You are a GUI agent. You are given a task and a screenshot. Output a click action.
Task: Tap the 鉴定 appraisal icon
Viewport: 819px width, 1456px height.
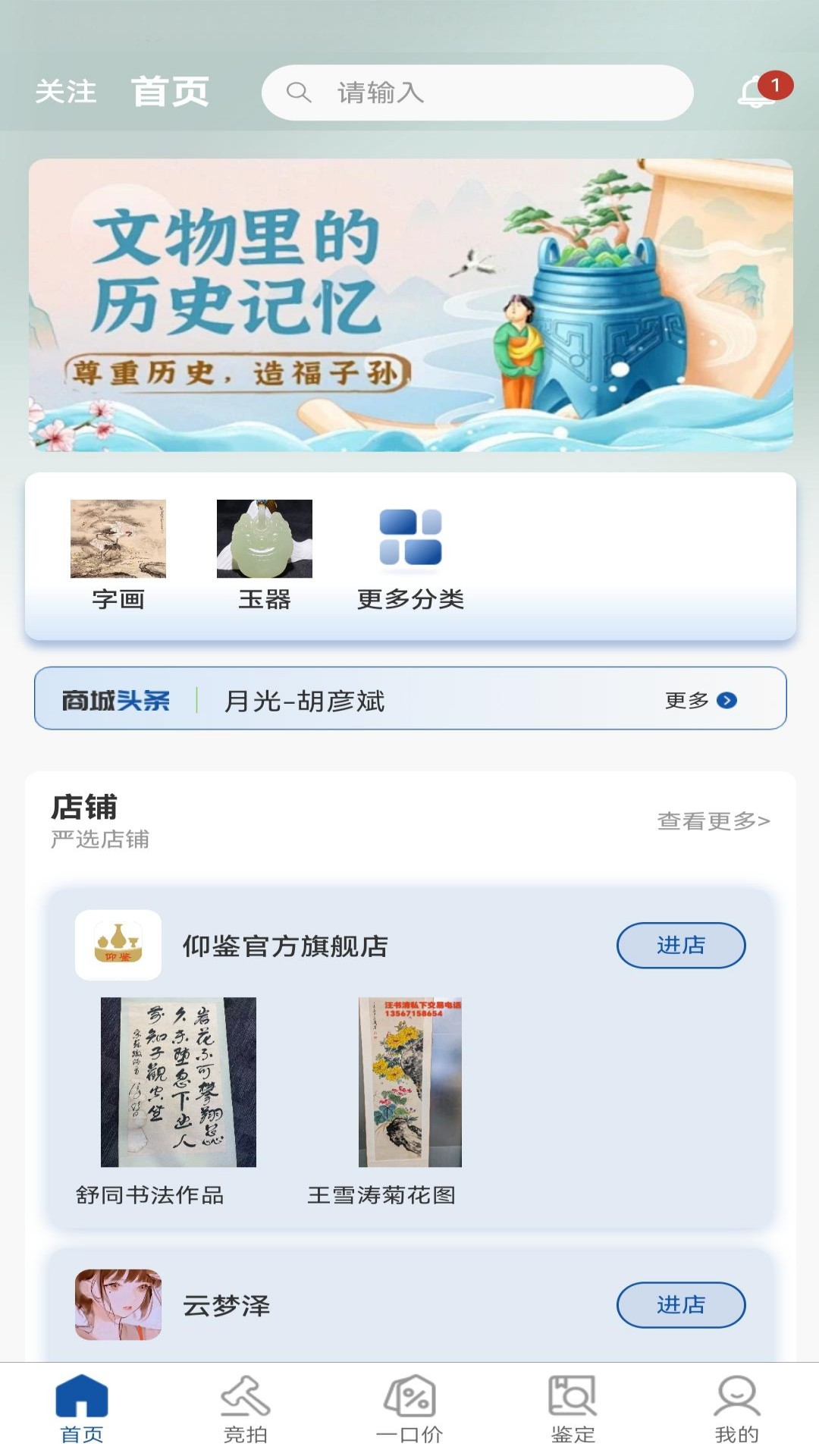[x=573, y=1407]
